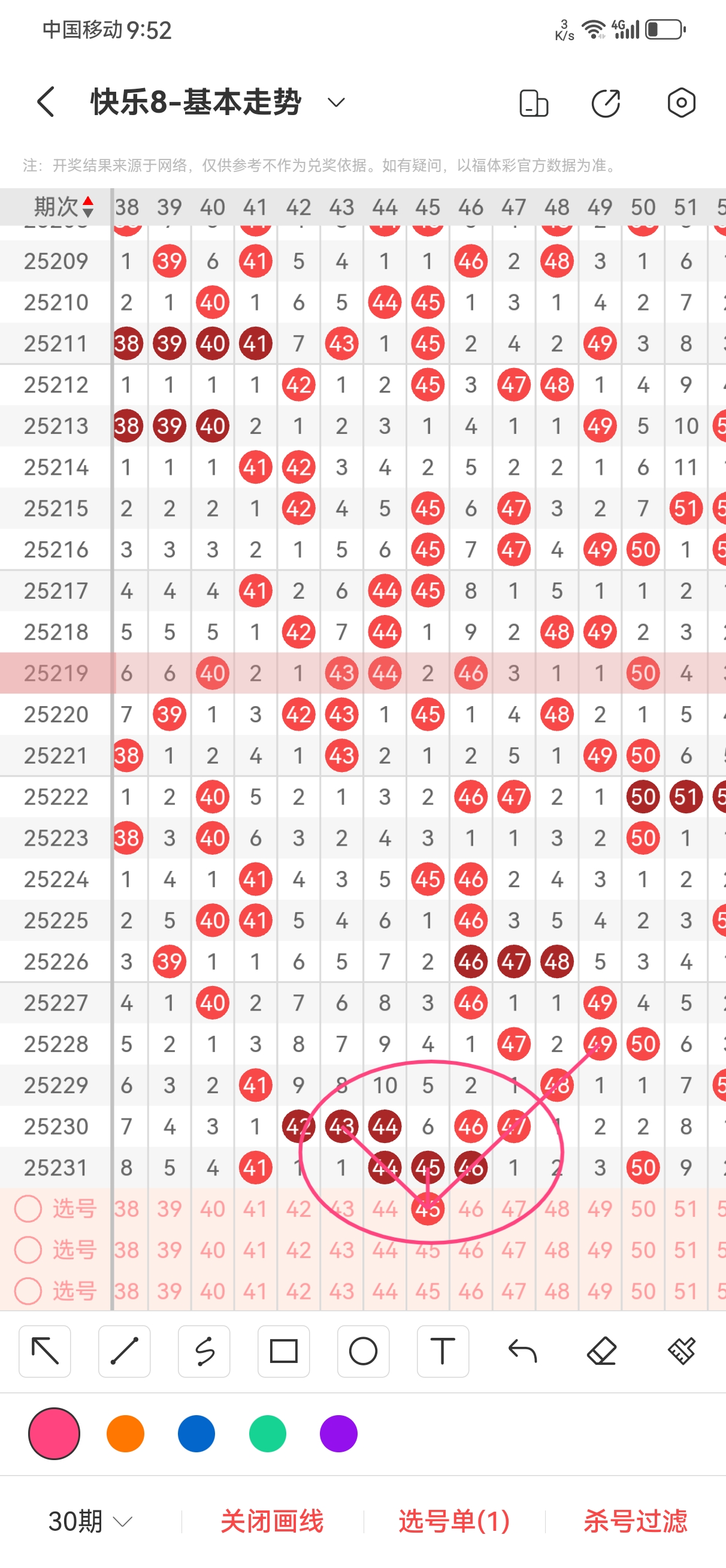Image resolution: width=726 pixels, height=1568 pixels.
Task: Activate the eraser tool
Action: pyautogui.click(x=602, y=1351)
